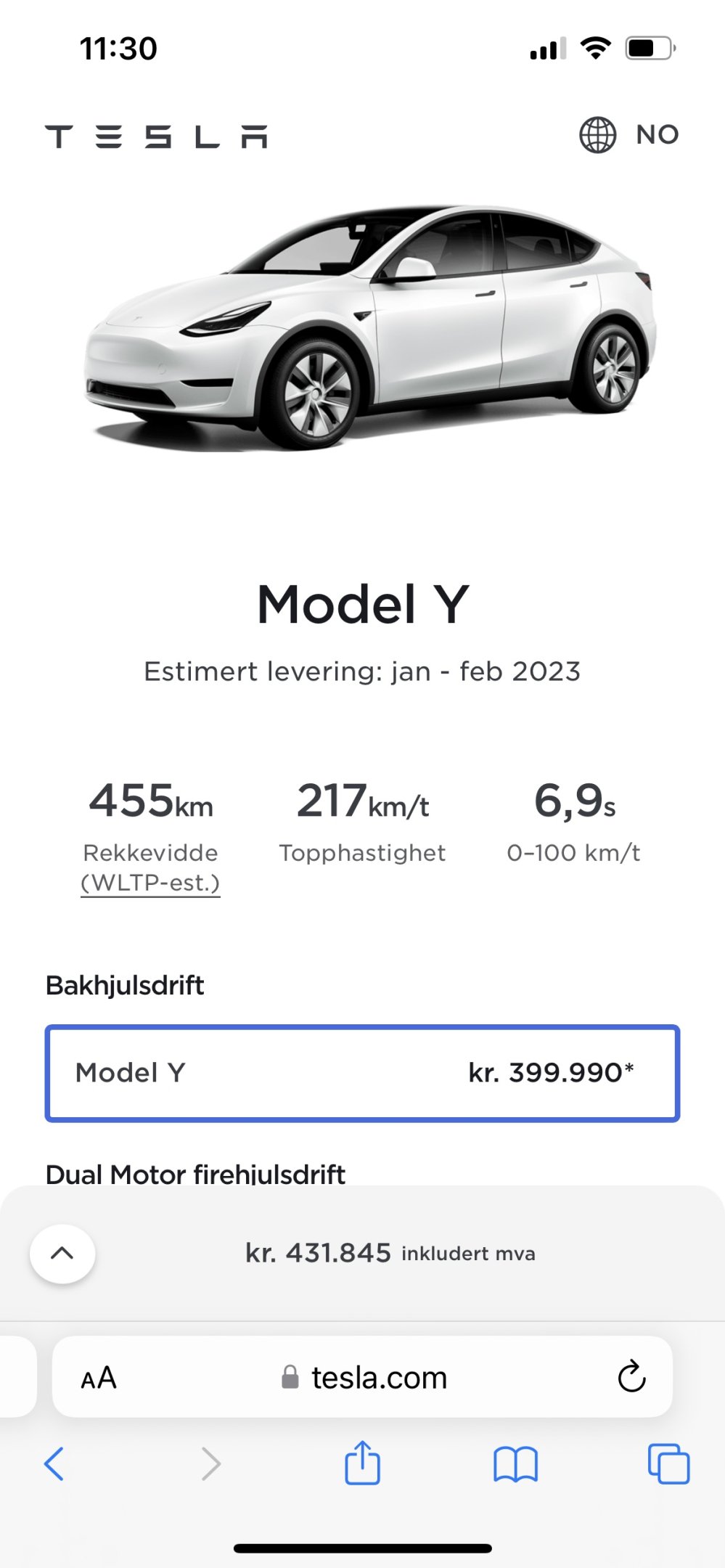
Task: Open the WLTP-est. range info link
Action: coord(150,883)
